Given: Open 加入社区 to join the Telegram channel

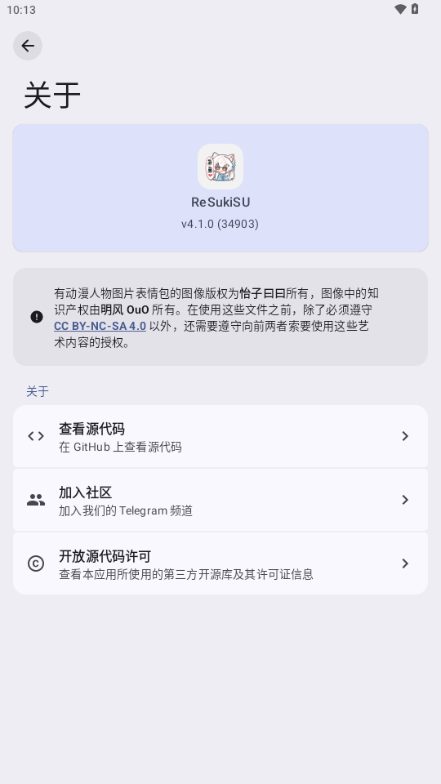Looking at the screenshot, I should point(220,500).
